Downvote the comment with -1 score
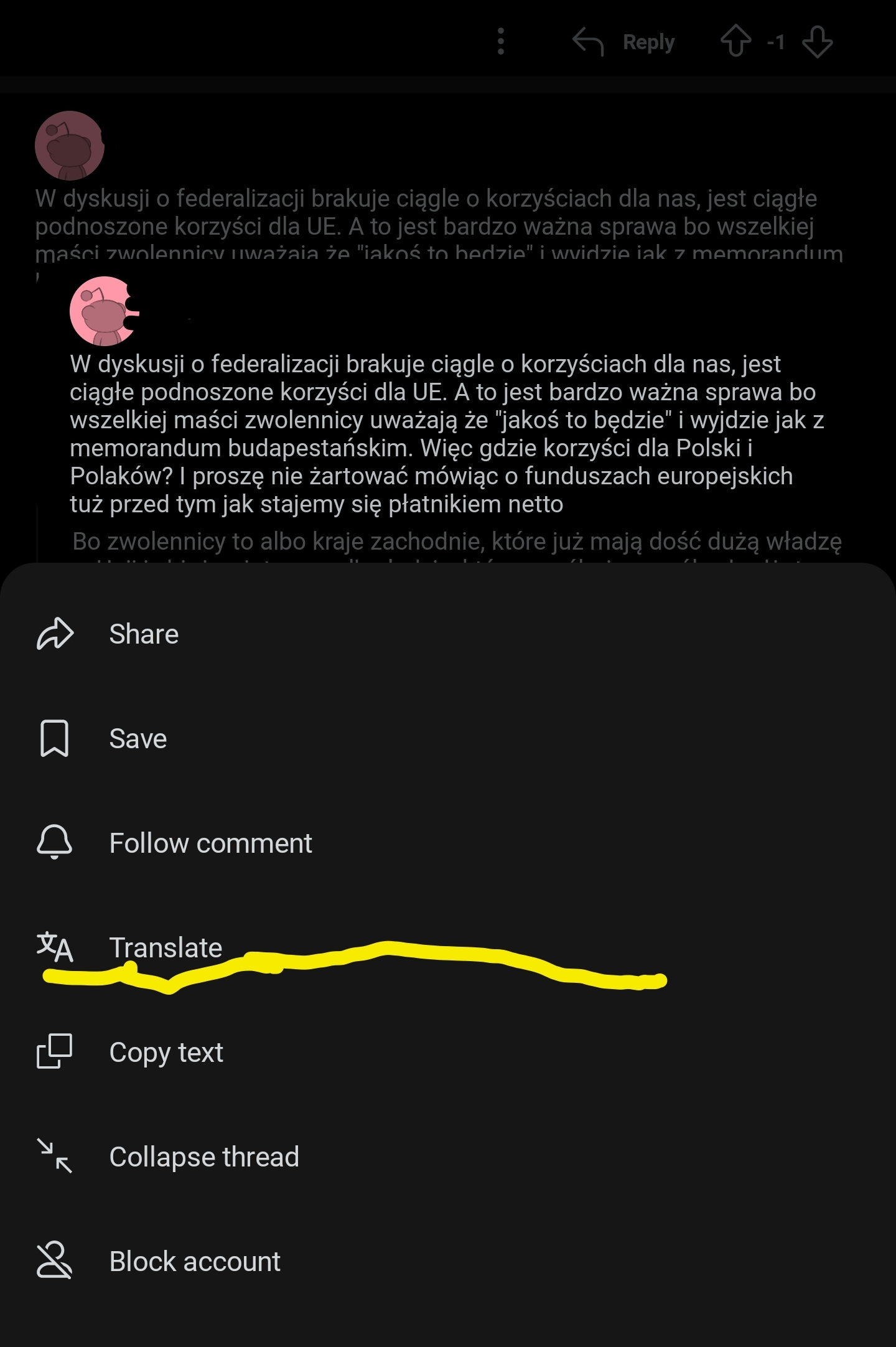 point(817,42)
